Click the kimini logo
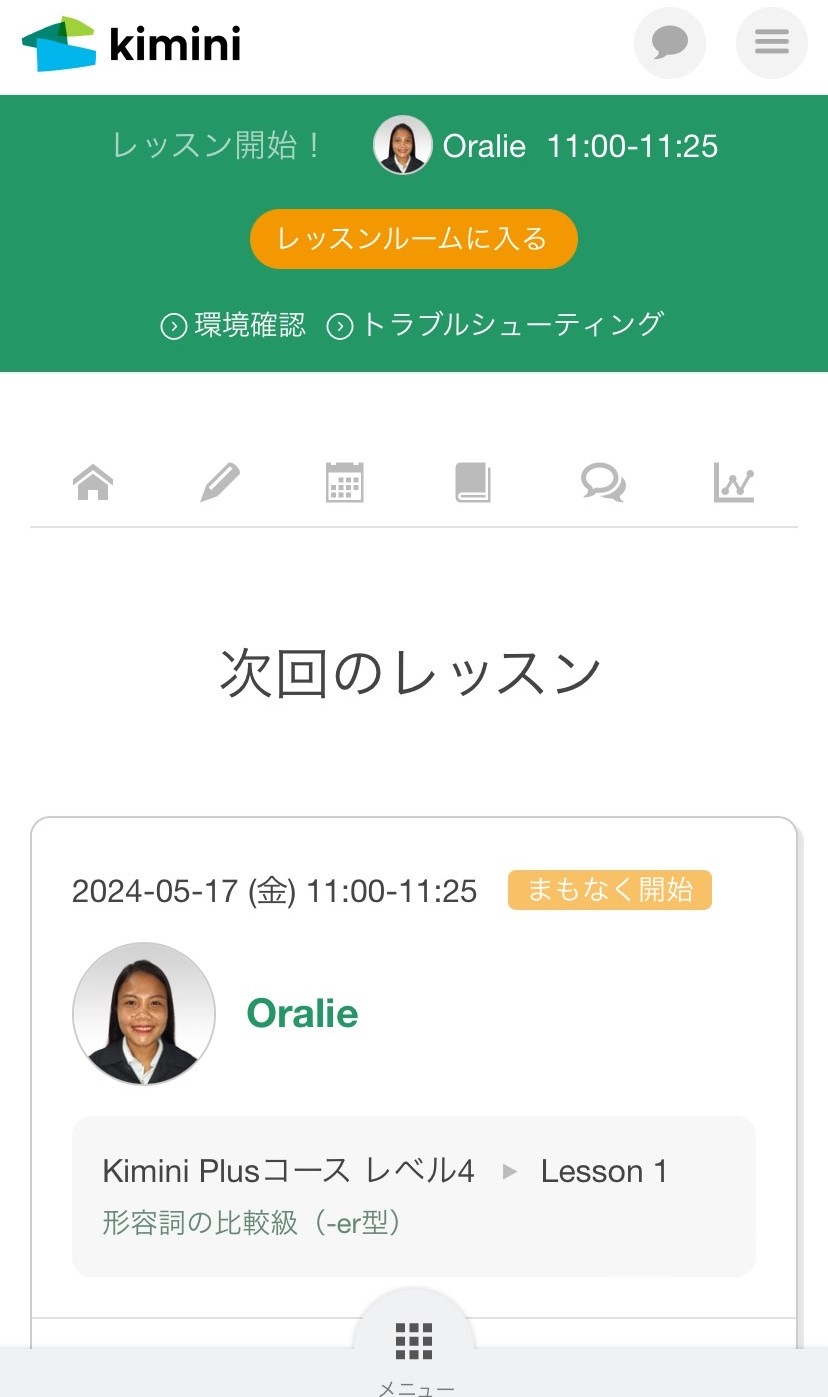828x1397 pixels. [x=130, y=44]
